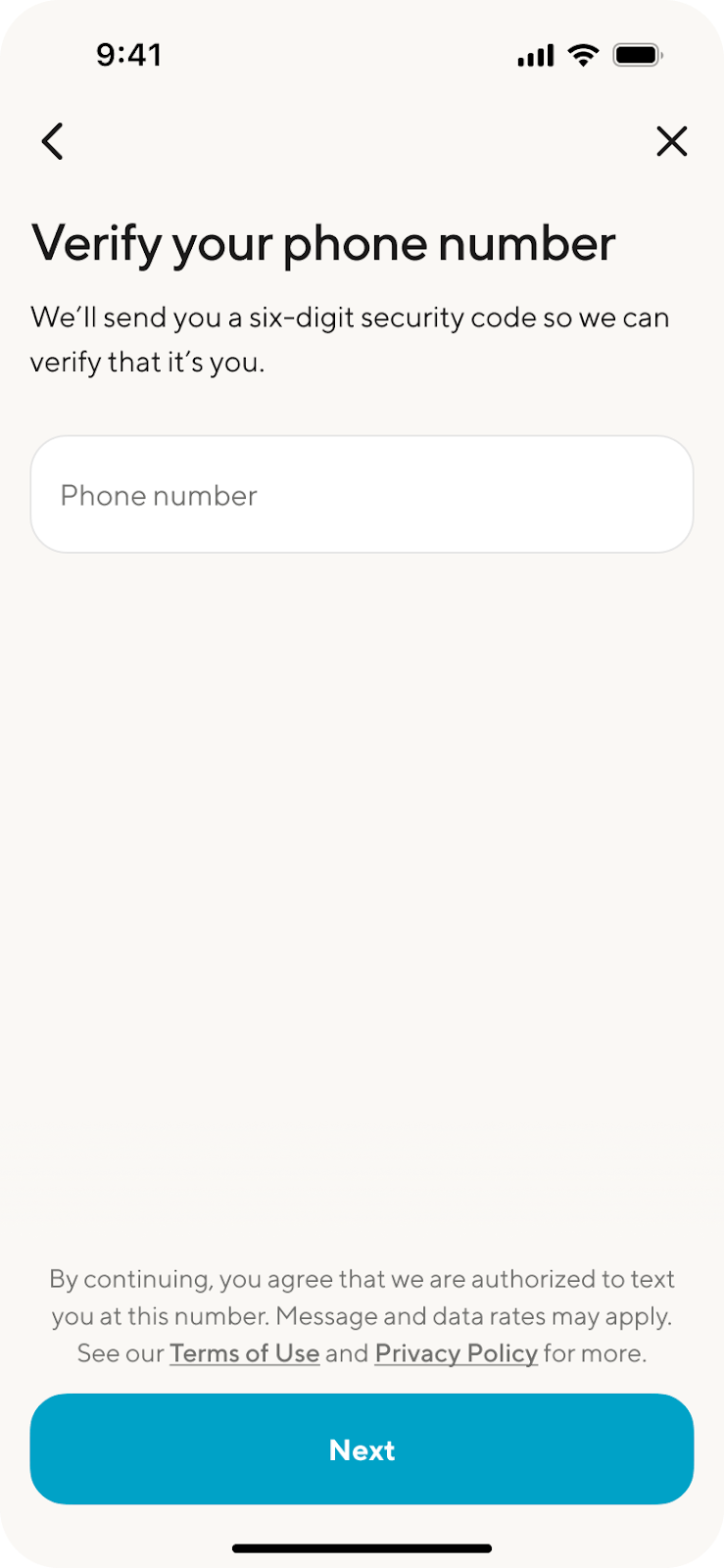This screenshot has width=724, height=1568.
Task: Click inside the empty phone number box
Action: coord(362,493)
